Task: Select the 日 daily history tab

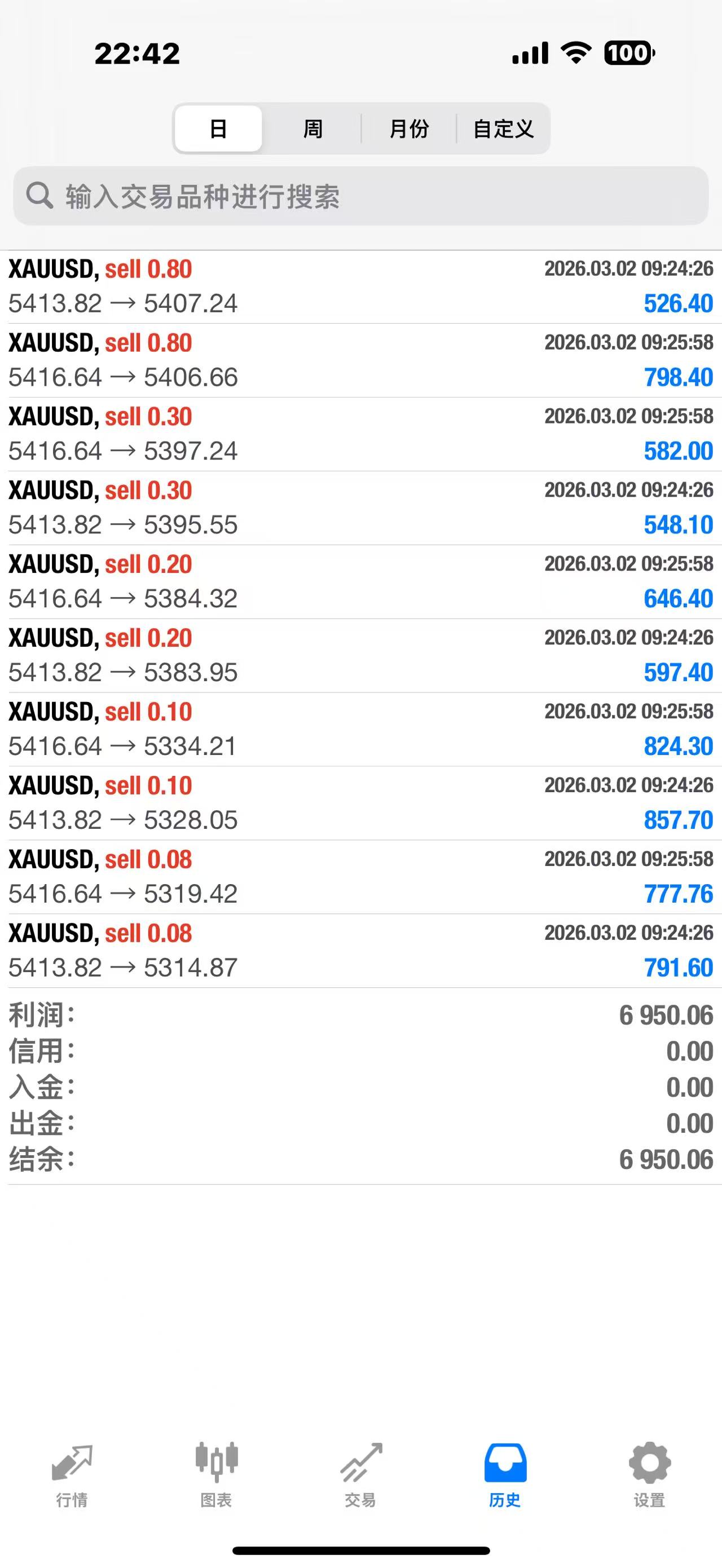Action: [x=218, y=129]
